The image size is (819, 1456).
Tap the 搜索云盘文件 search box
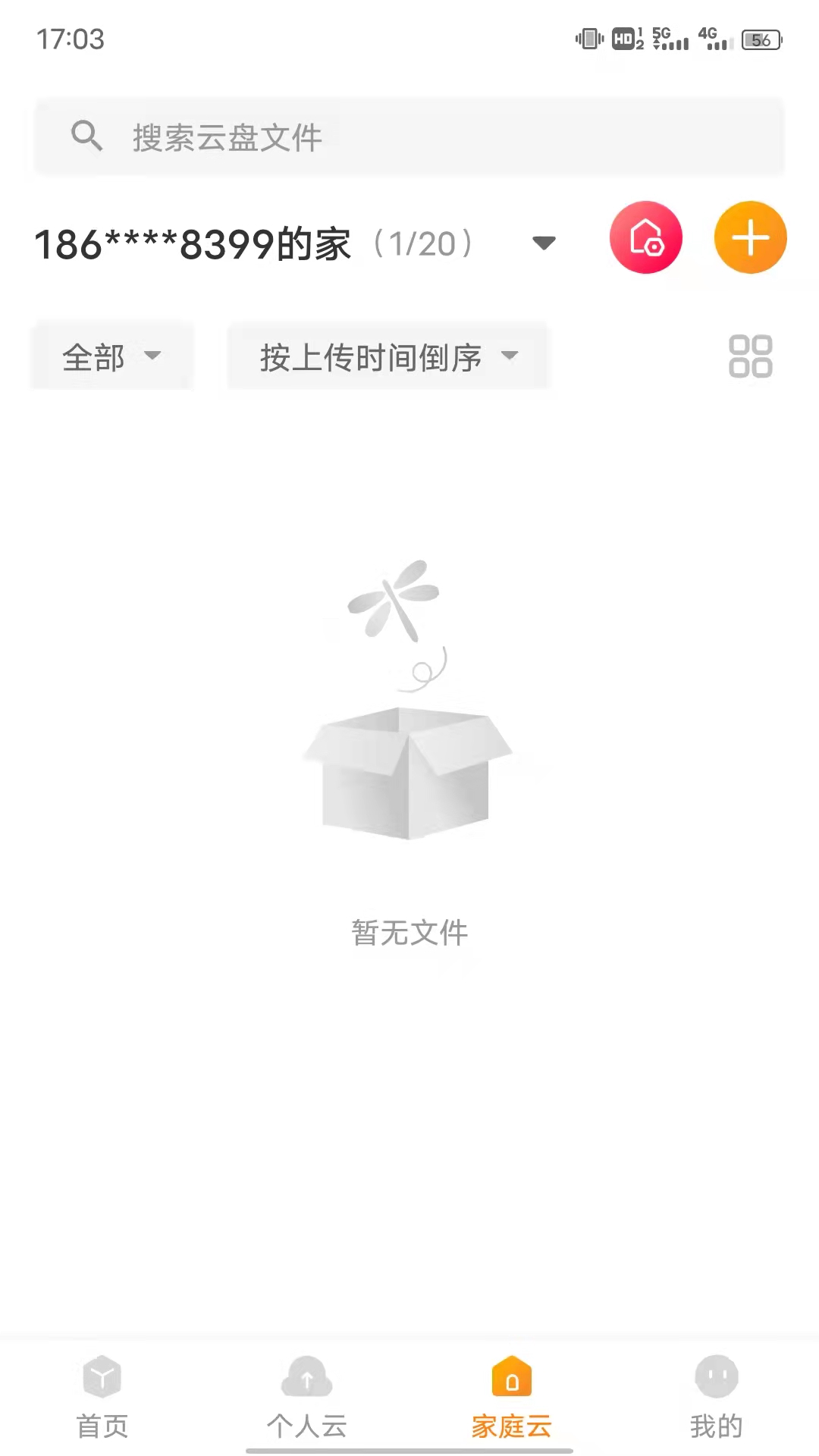409,137
